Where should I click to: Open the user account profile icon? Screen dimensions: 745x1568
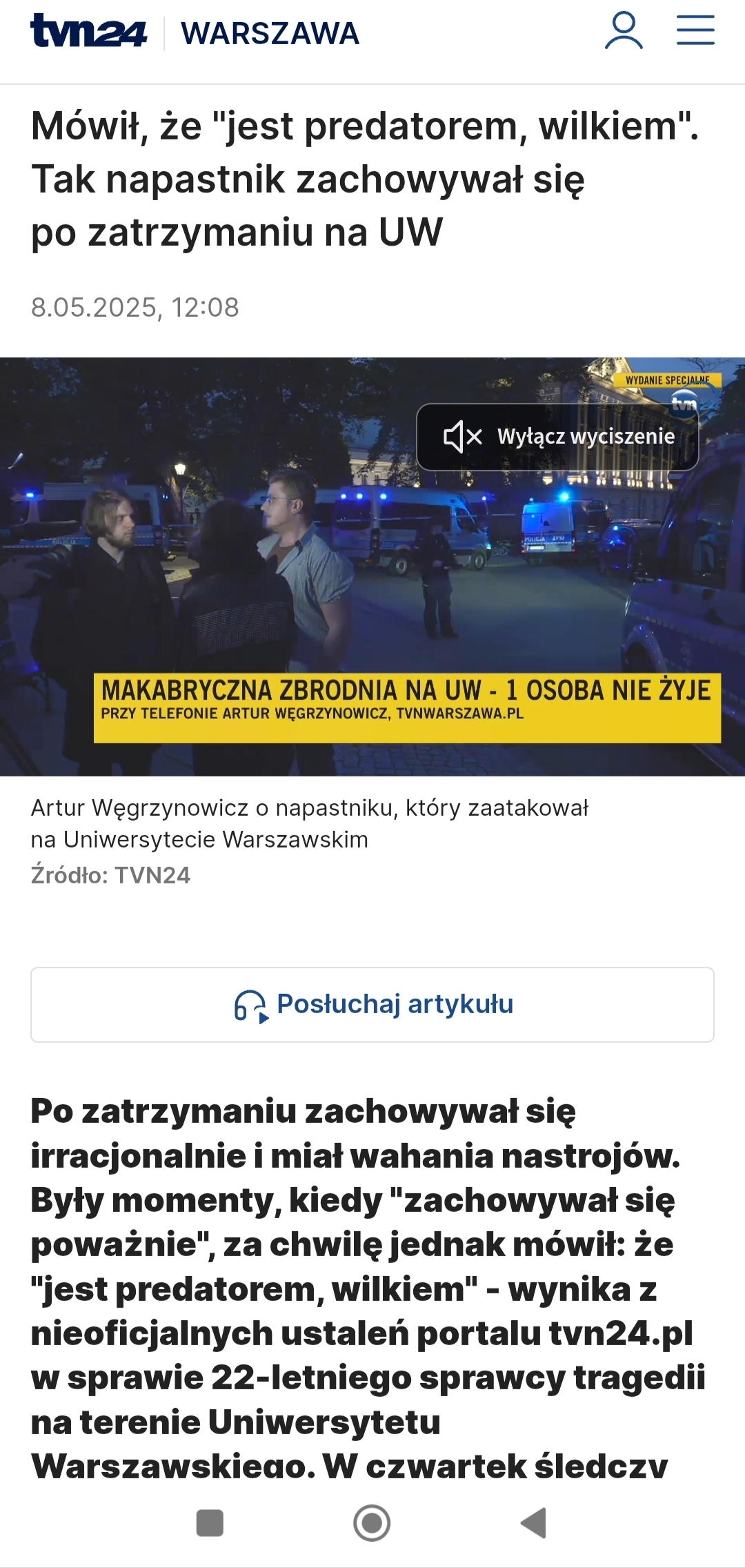pos(624,31)
